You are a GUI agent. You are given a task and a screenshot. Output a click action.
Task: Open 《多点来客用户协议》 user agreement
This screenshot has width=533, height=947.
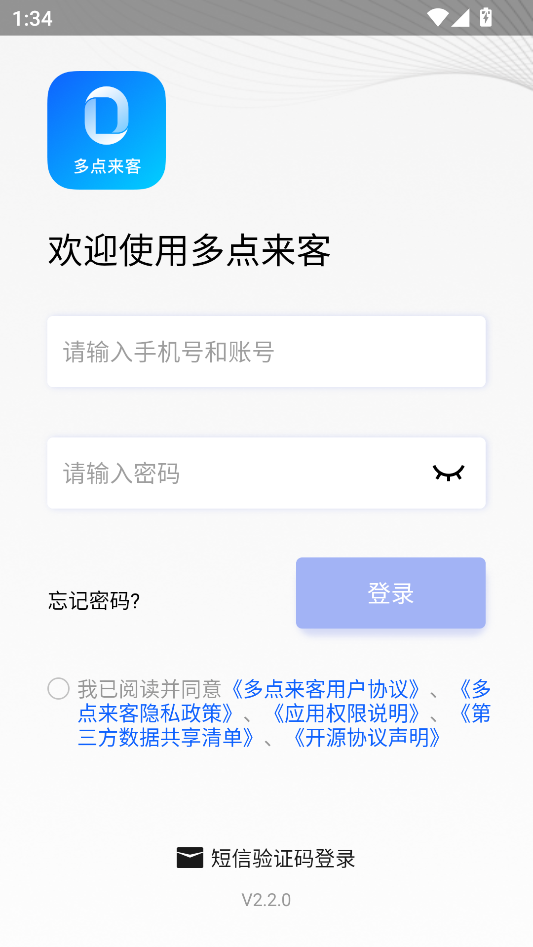325,689
